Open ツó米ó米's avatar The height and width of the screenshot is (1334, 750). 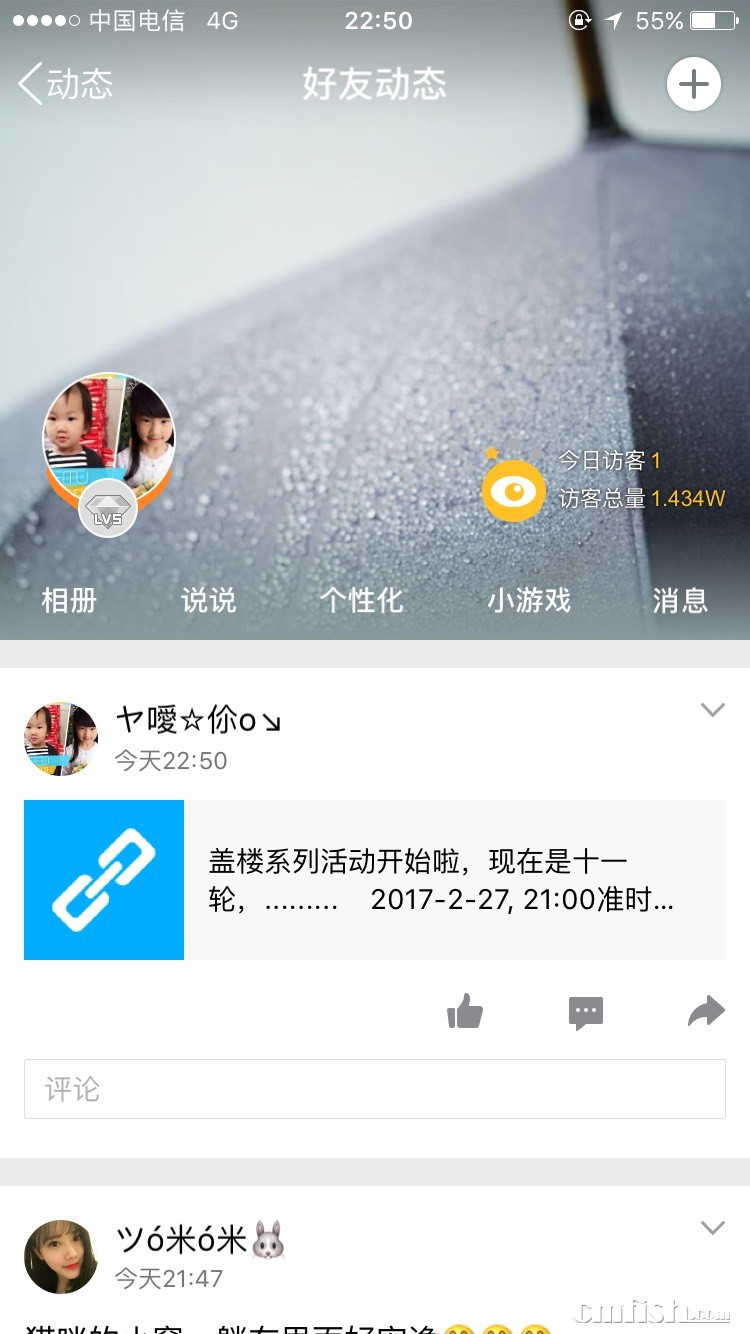(61, 1256)
